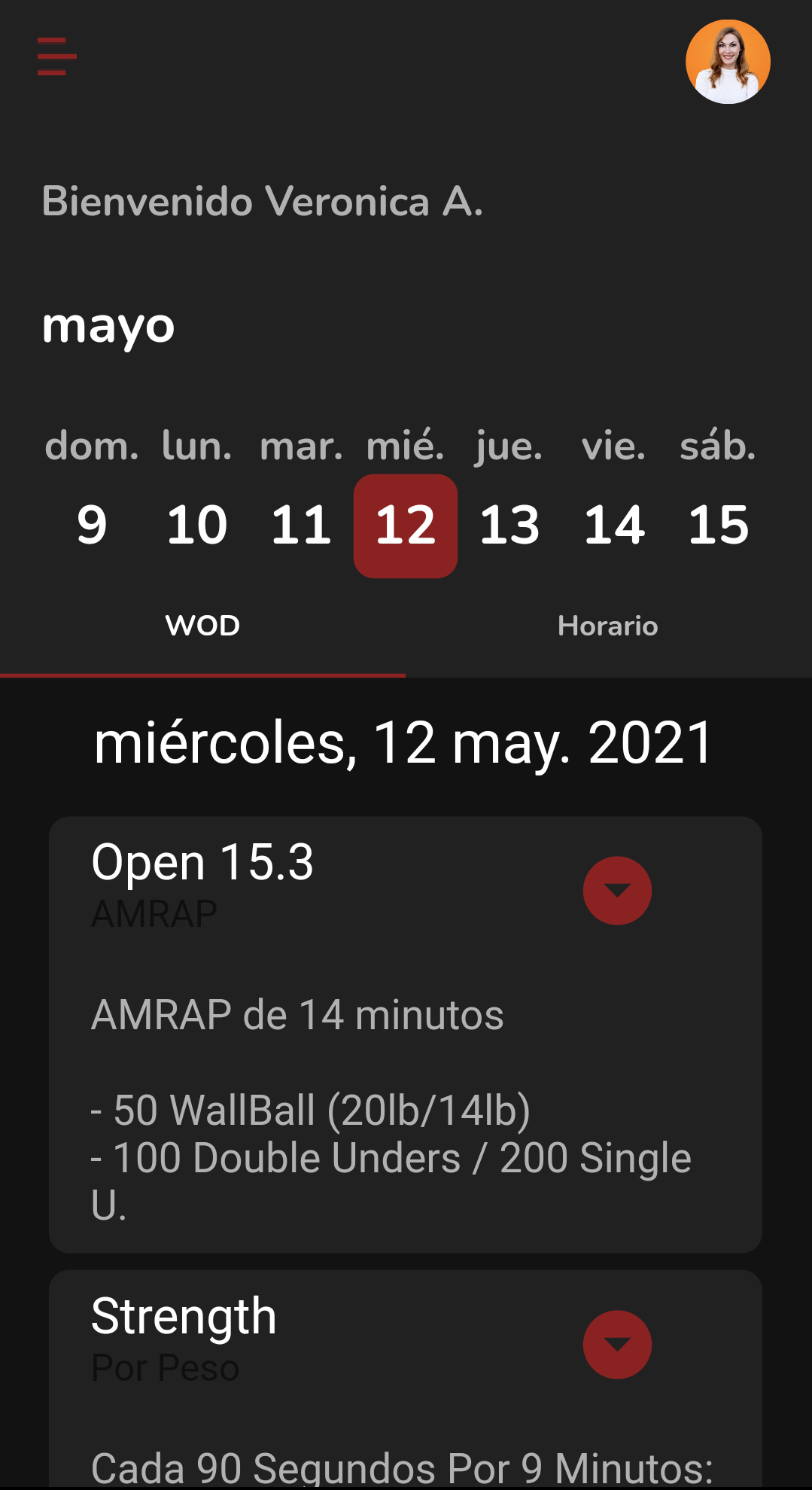Select day 13, jueves
This screenshot has height=1490, width=812.
(510, 527)
